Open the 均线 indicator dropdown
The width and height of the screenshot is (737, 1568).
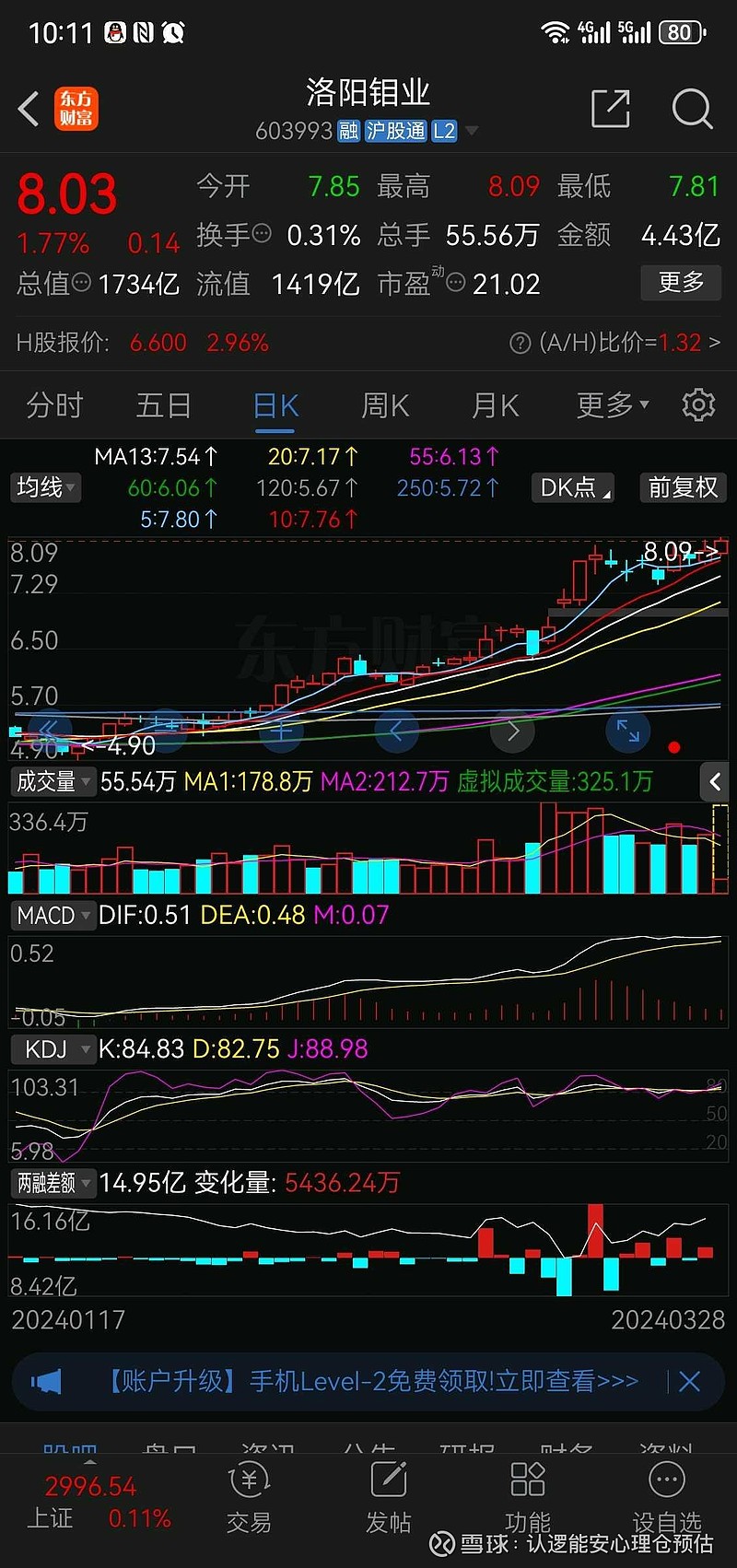pyautogui.click(x=45, y=486)
